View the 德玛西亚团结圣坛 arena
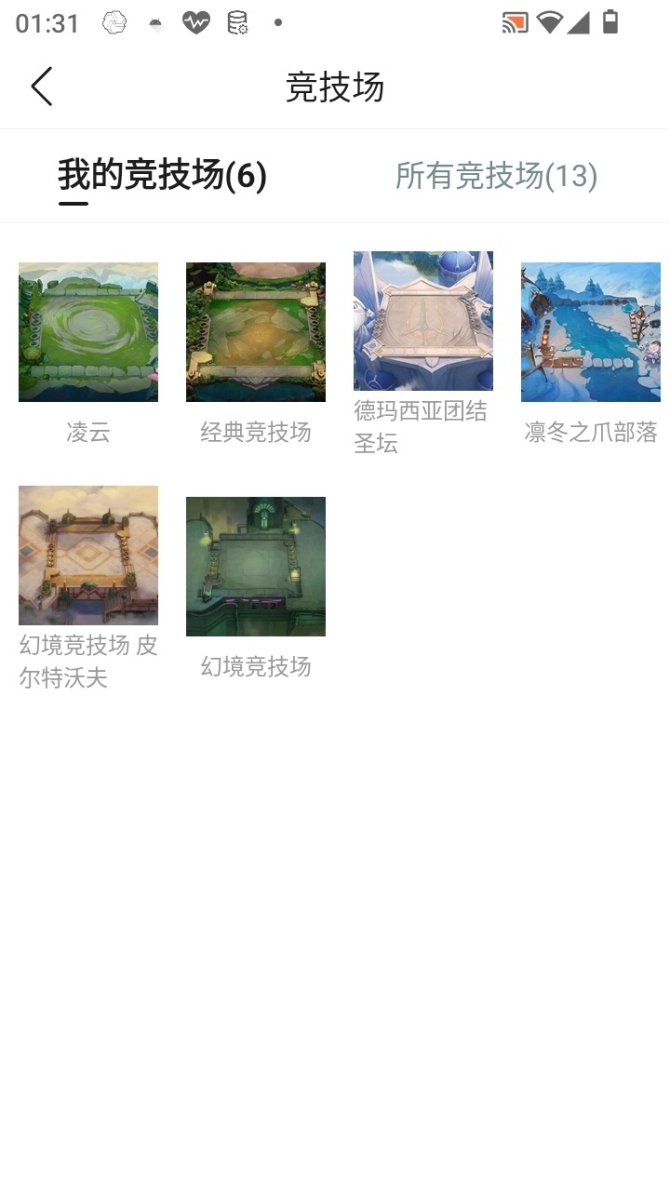 (x=423, y=321)
